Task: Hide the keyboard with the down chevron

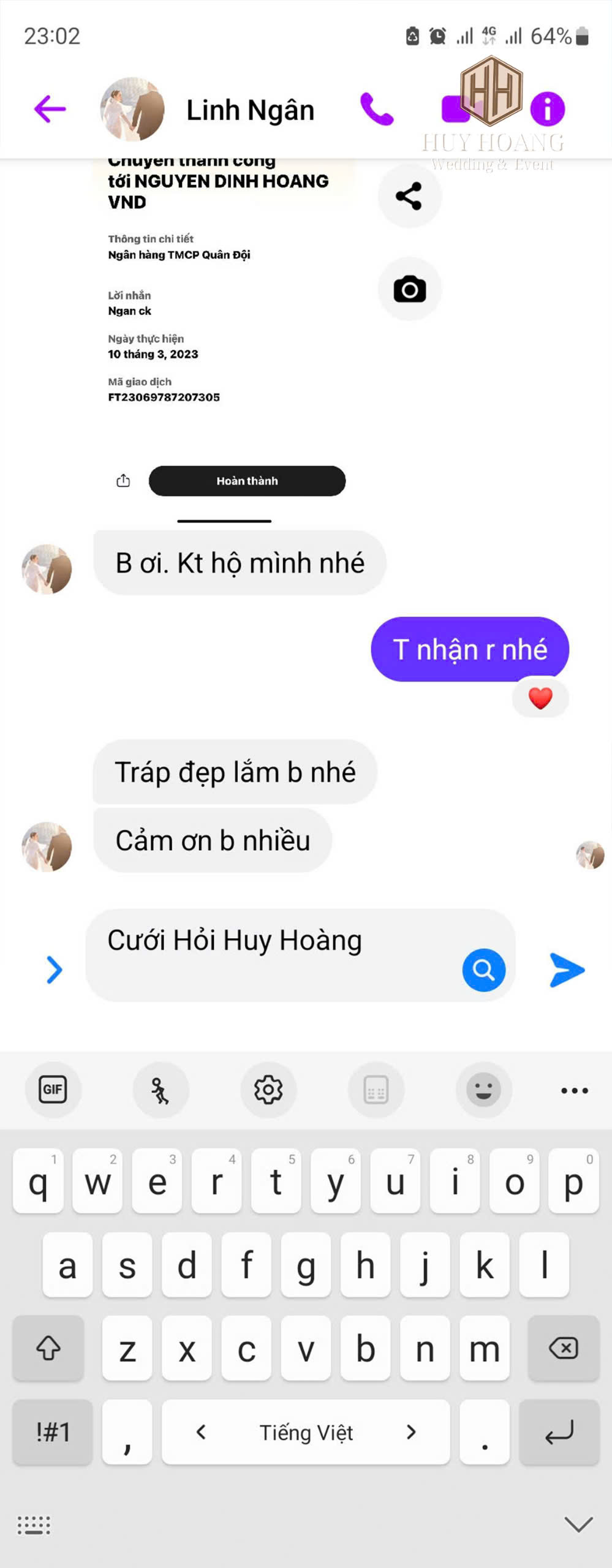Action: pyautogui.click(x=578, y=1525)
